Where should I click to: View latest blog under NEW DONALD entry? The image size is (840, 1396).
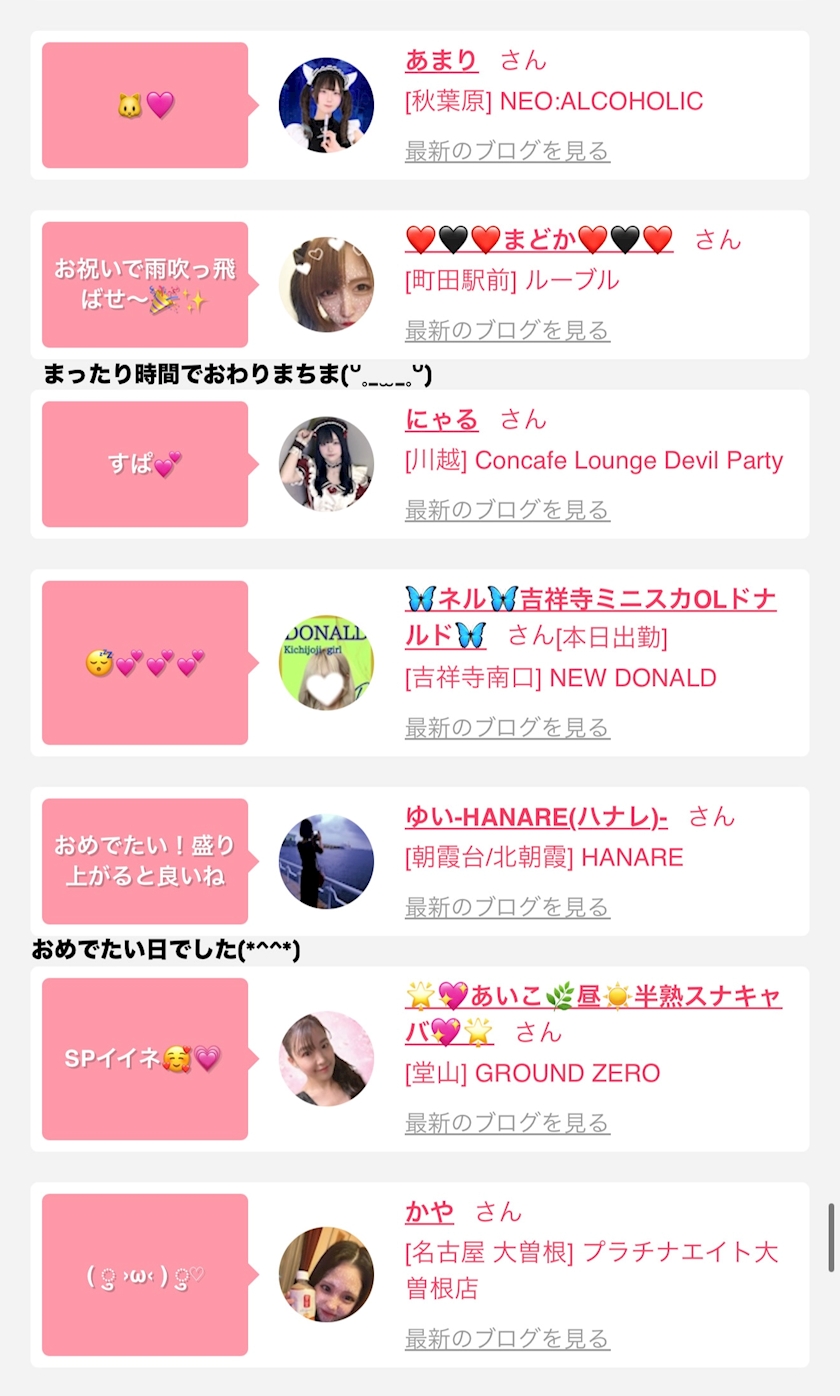(507, 727)
